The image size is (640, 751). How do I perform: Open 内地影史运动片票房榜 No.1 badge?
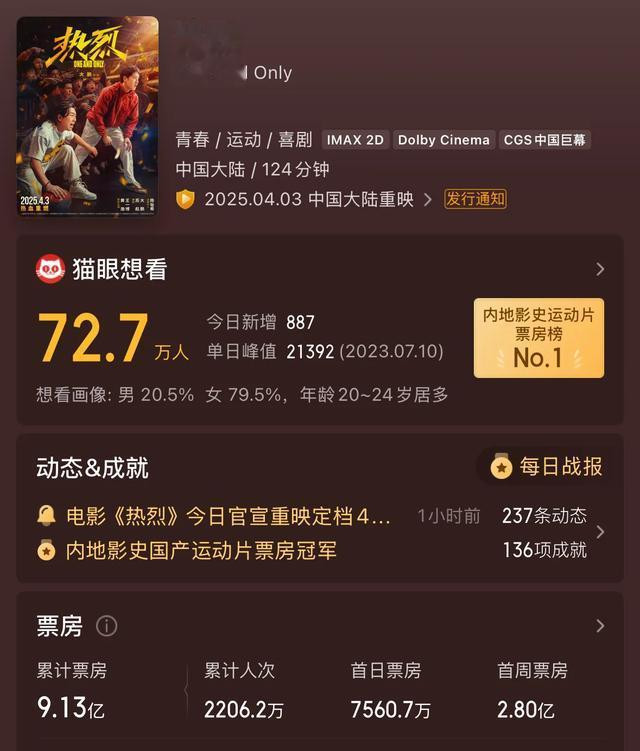click(538, 338)
